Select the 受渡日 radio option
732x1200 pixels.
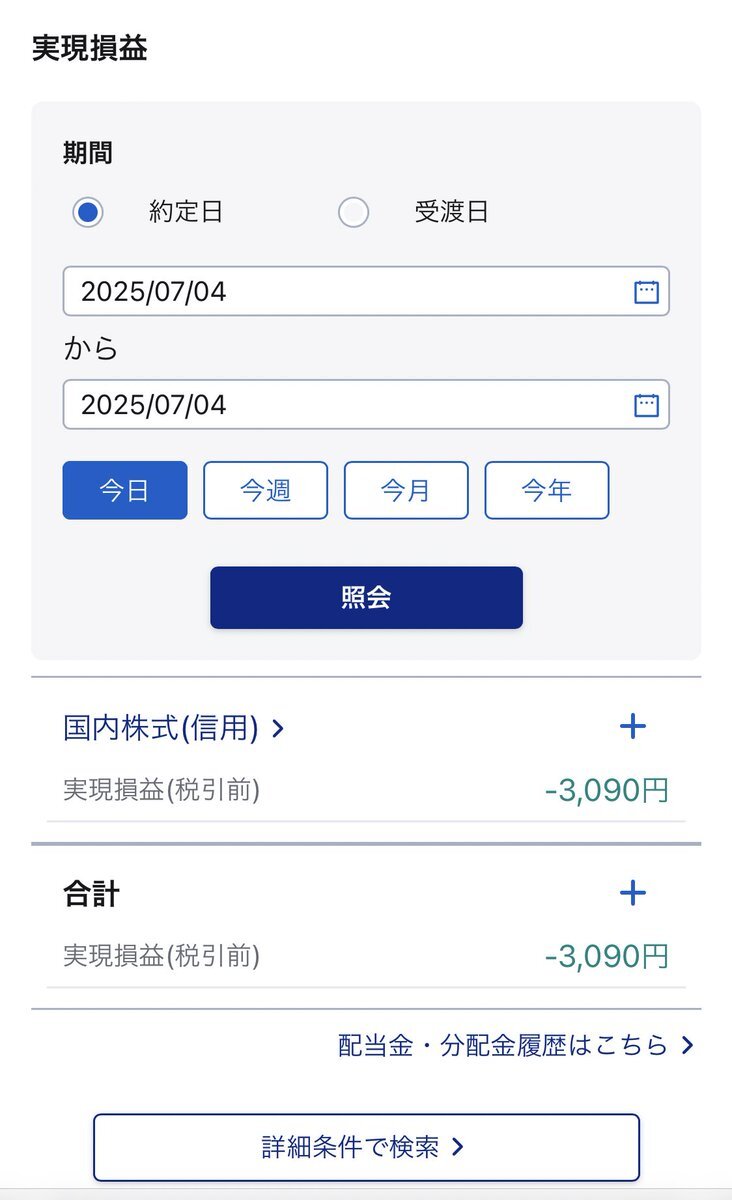(x=353, y=212)
